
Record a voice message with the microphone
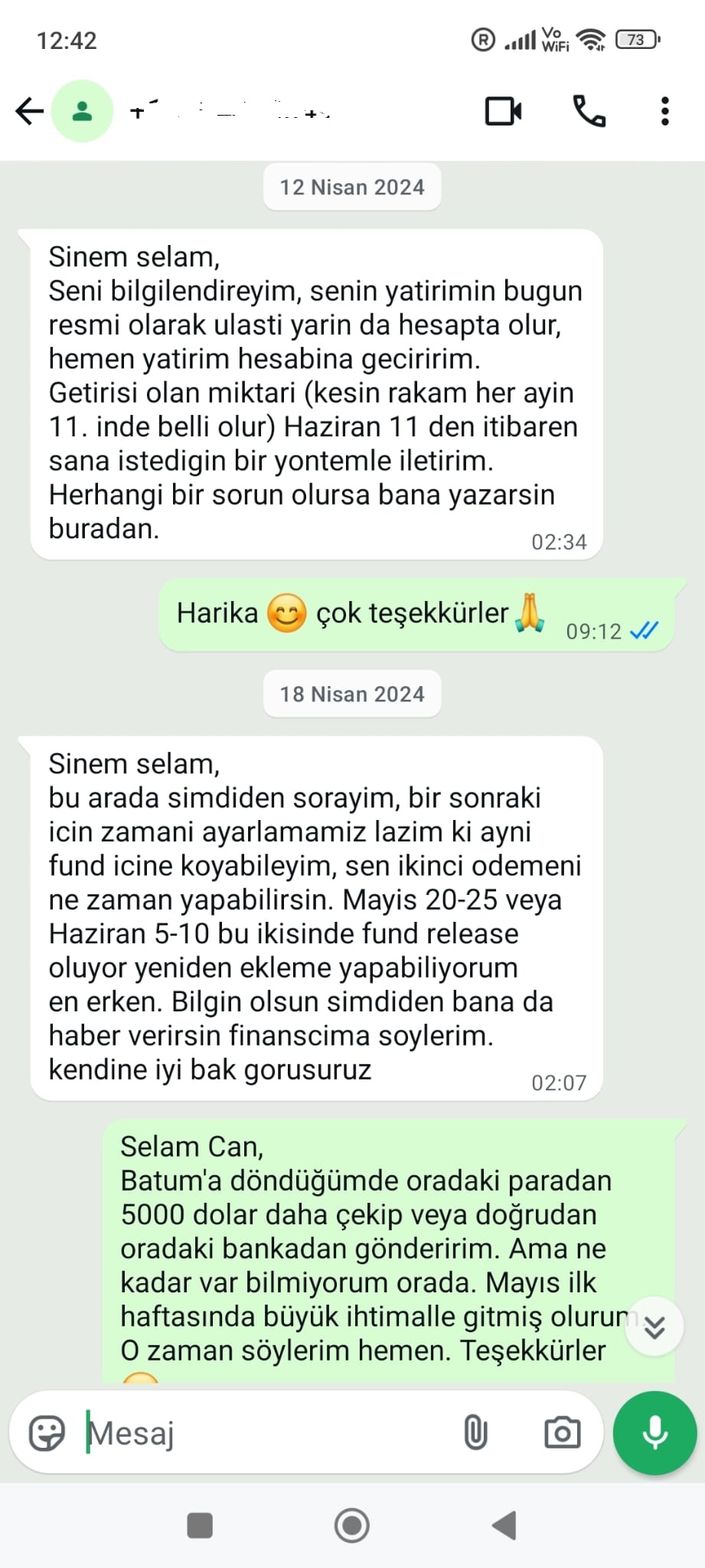tap(654, 1432)
